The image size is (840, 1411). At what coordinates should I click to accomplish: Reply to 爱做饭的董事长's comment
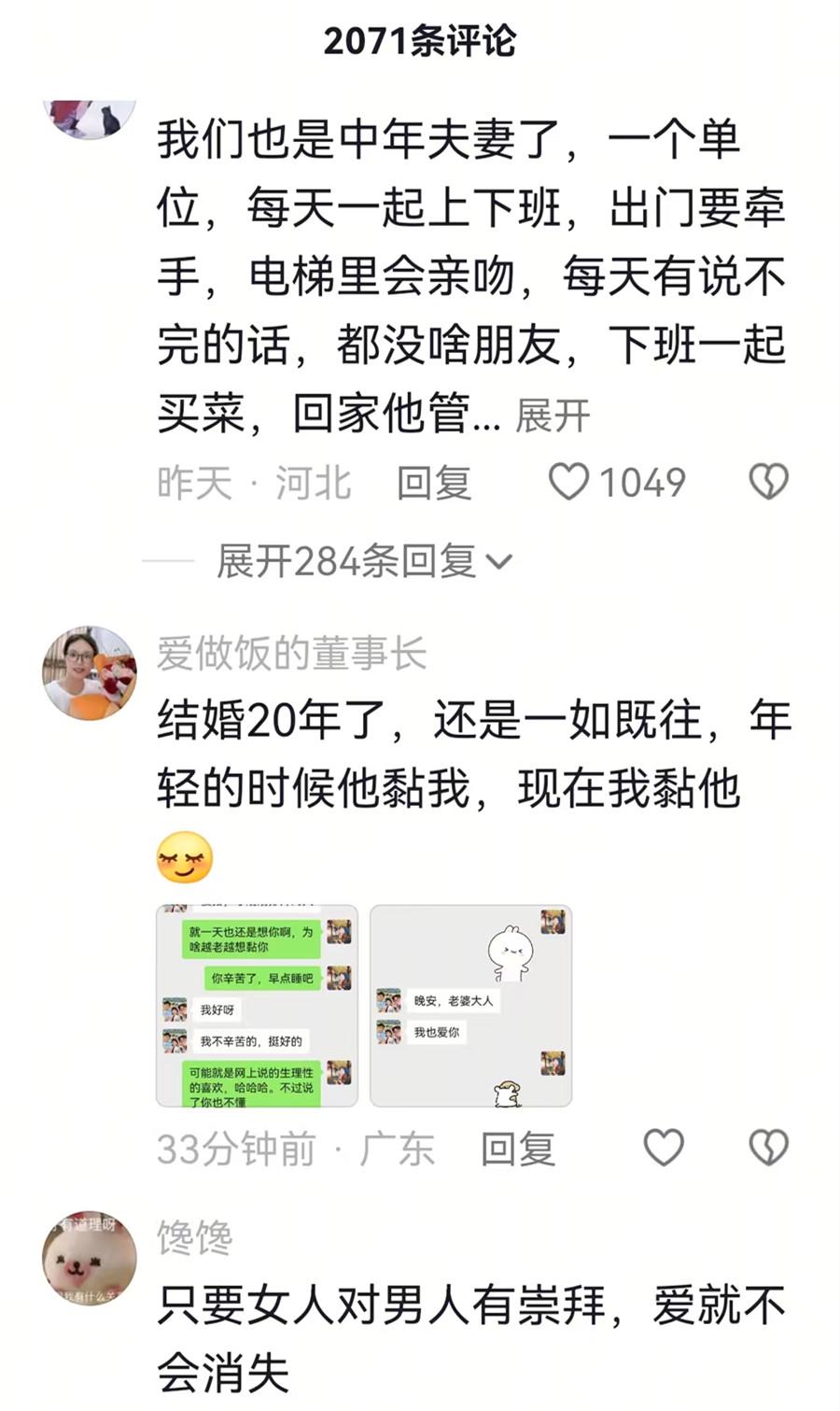(x=517, y=1149)
